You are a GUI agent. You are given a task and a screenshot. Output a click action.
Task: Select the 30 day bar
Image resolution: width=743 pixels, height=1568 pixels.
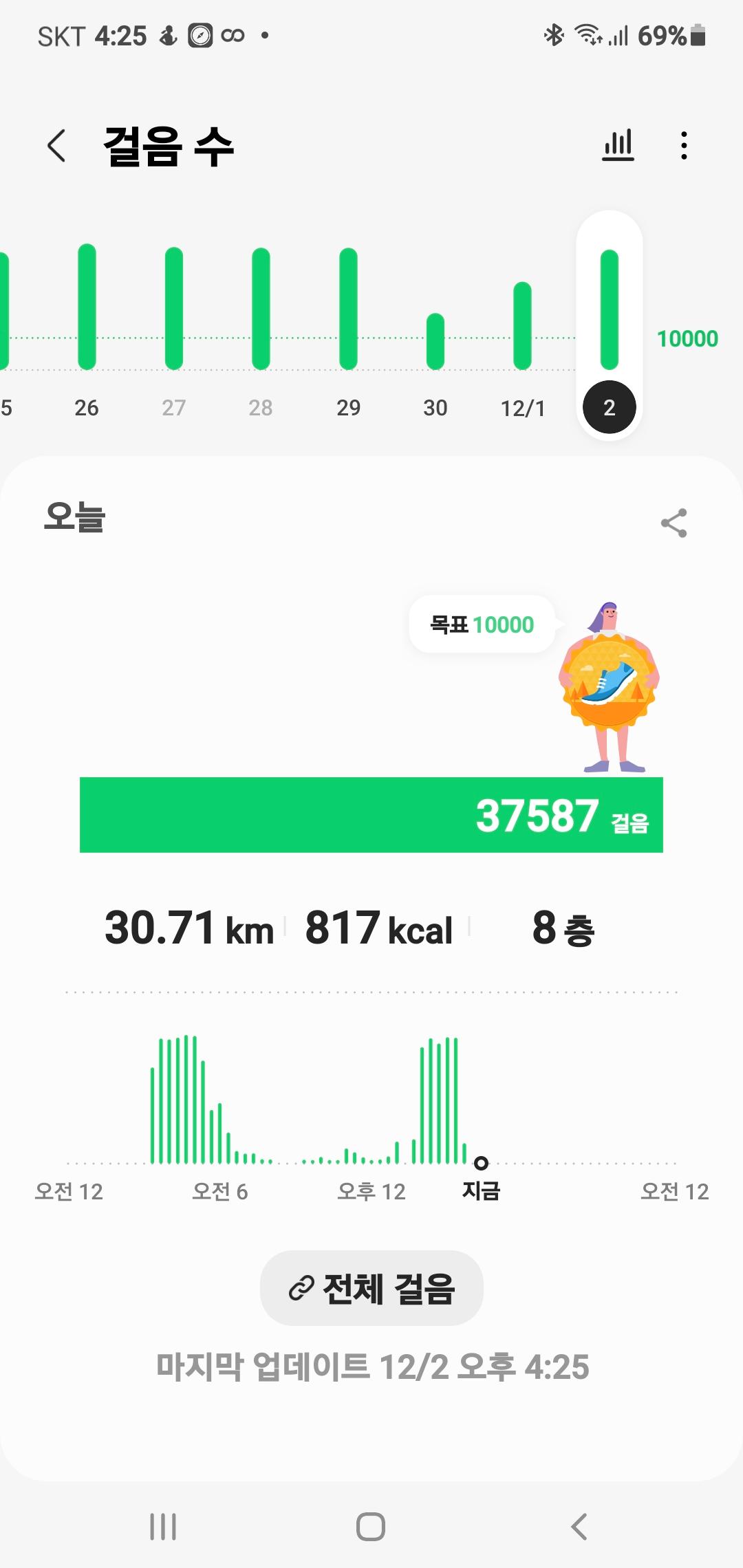pyautogui.click(x=435, y=340)
